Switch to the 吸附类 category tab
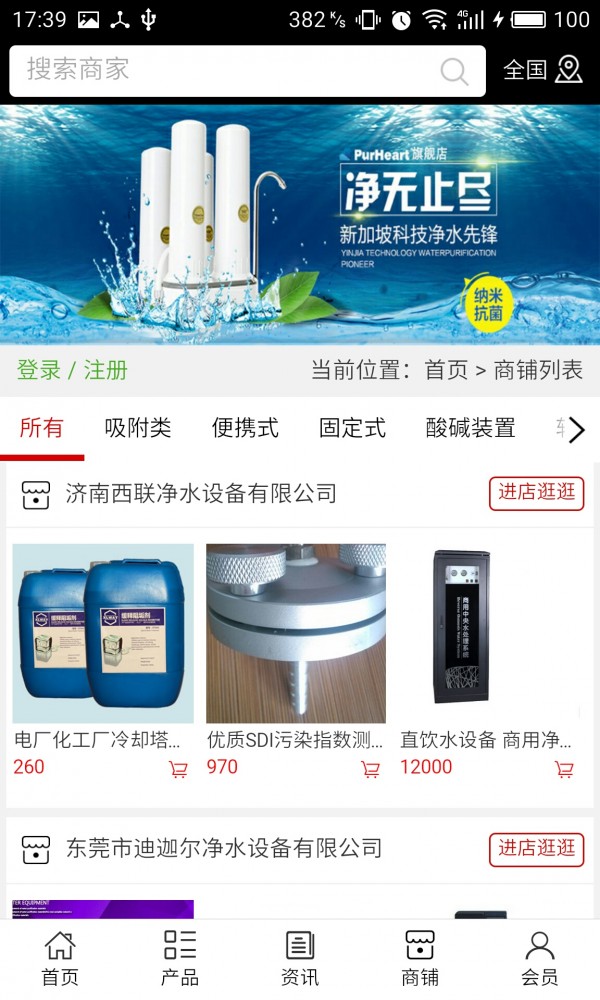 tap(138, 428)
